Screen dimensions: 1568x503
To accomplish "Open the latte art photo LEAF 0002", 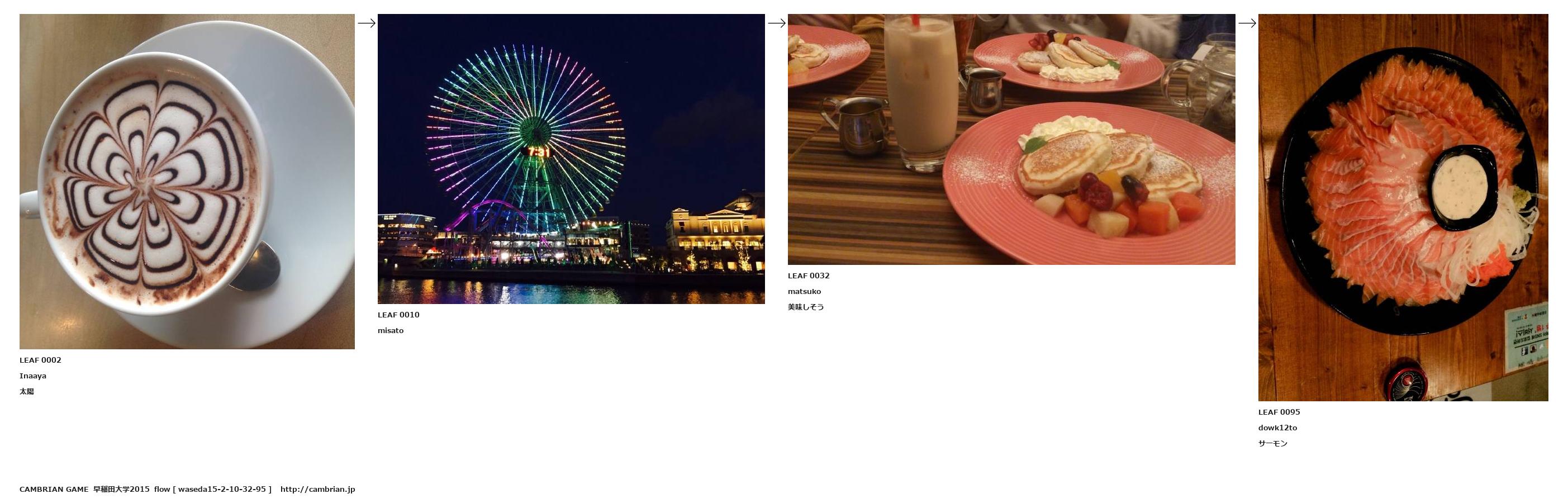I will coord(187,182).
